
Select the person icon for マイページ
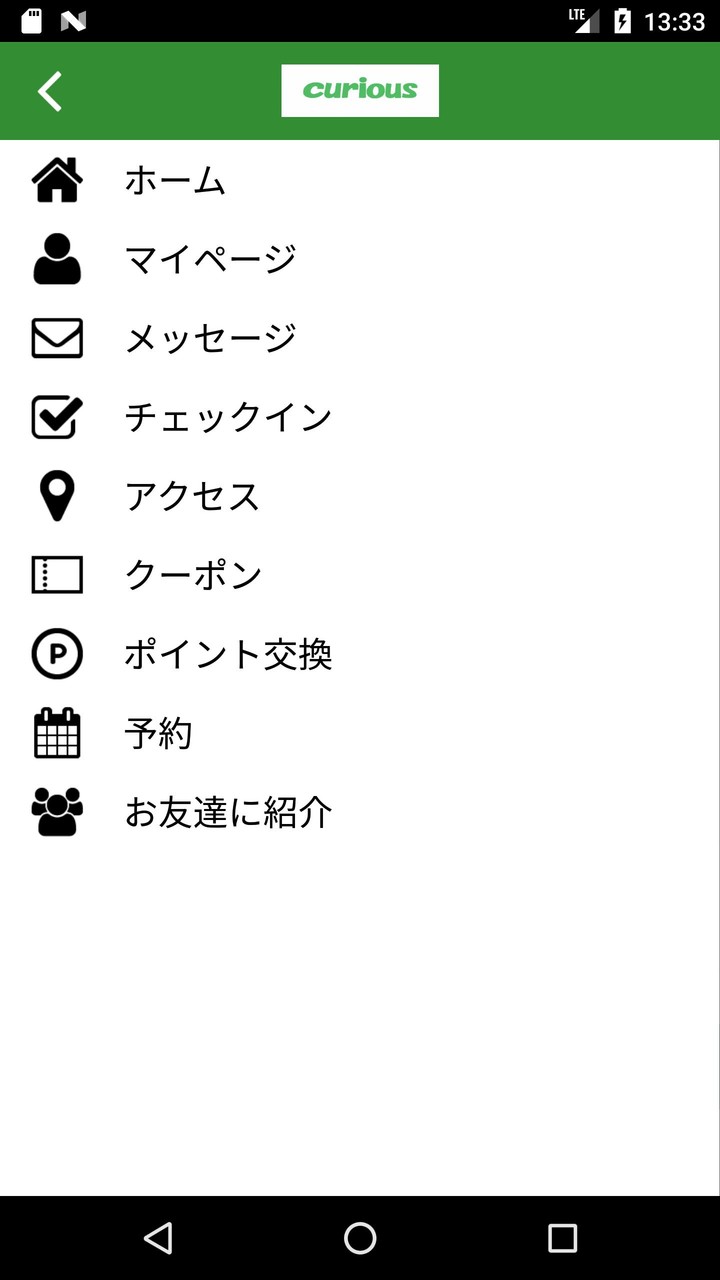[x=56, y=258]
